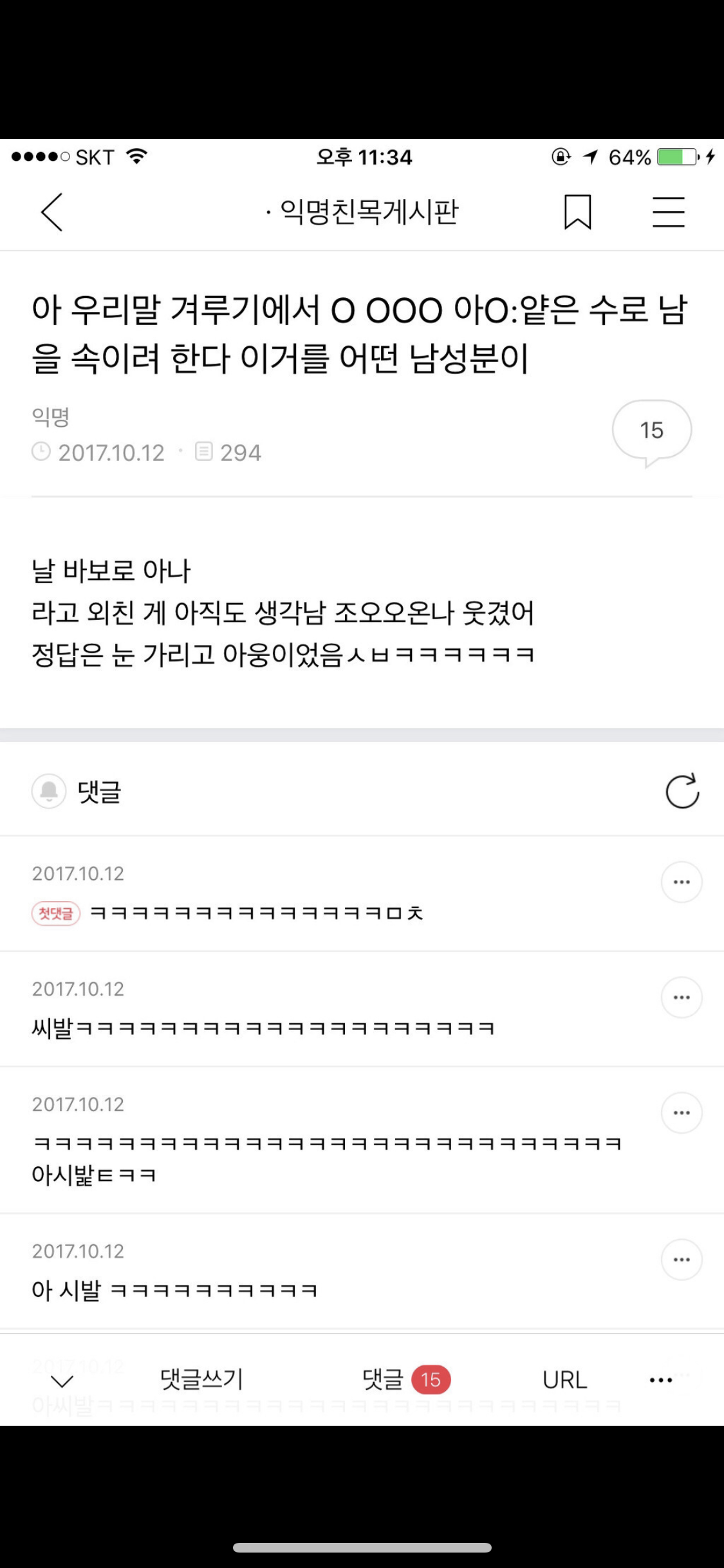The image size is (724, 1568).
Task: Open the bottom bar more options
Action: coord(660,1379)
